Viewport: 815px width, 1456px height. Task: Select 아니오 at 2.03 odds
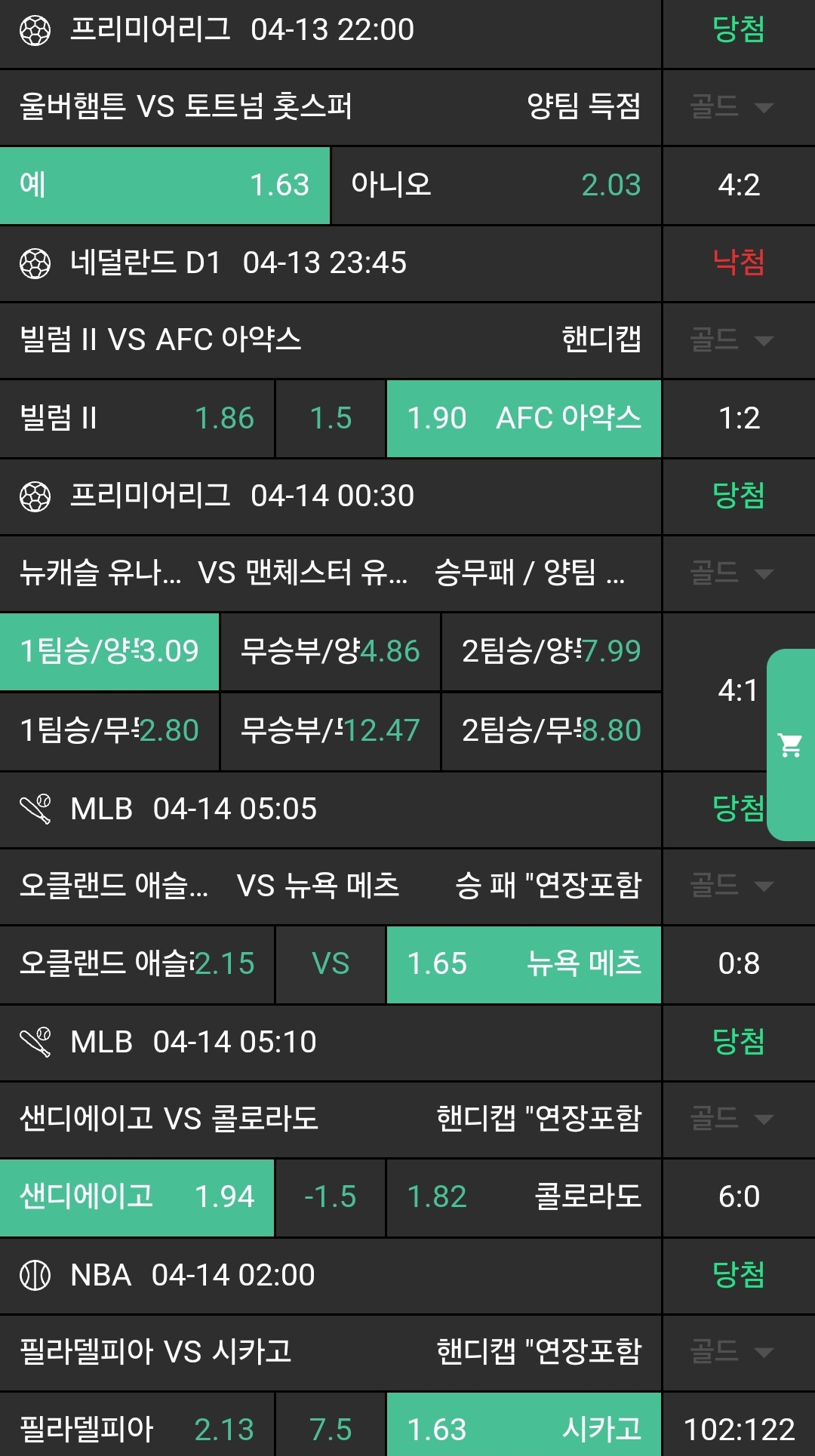(x=496, y=186)
